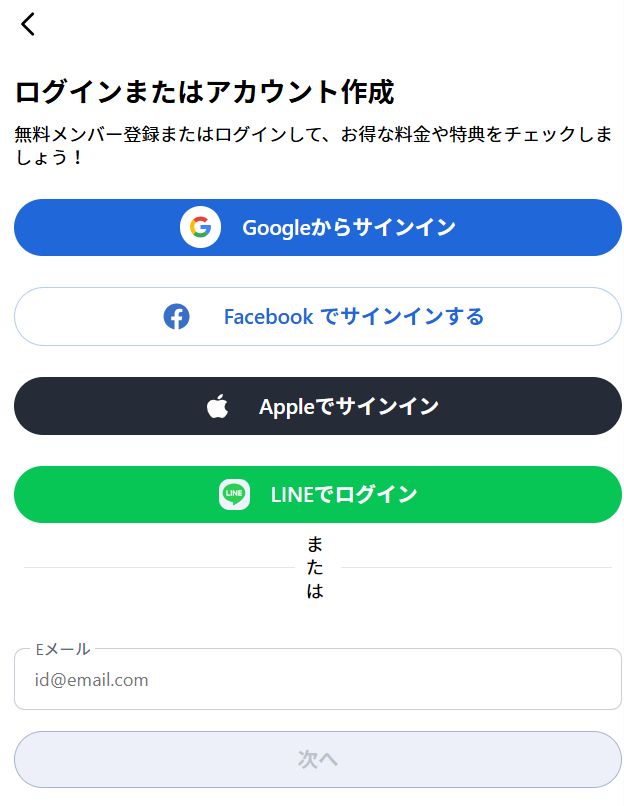This screenshot has height=806, width=624.
Task: Tap the 次へ button
Action: pos(318,759)
